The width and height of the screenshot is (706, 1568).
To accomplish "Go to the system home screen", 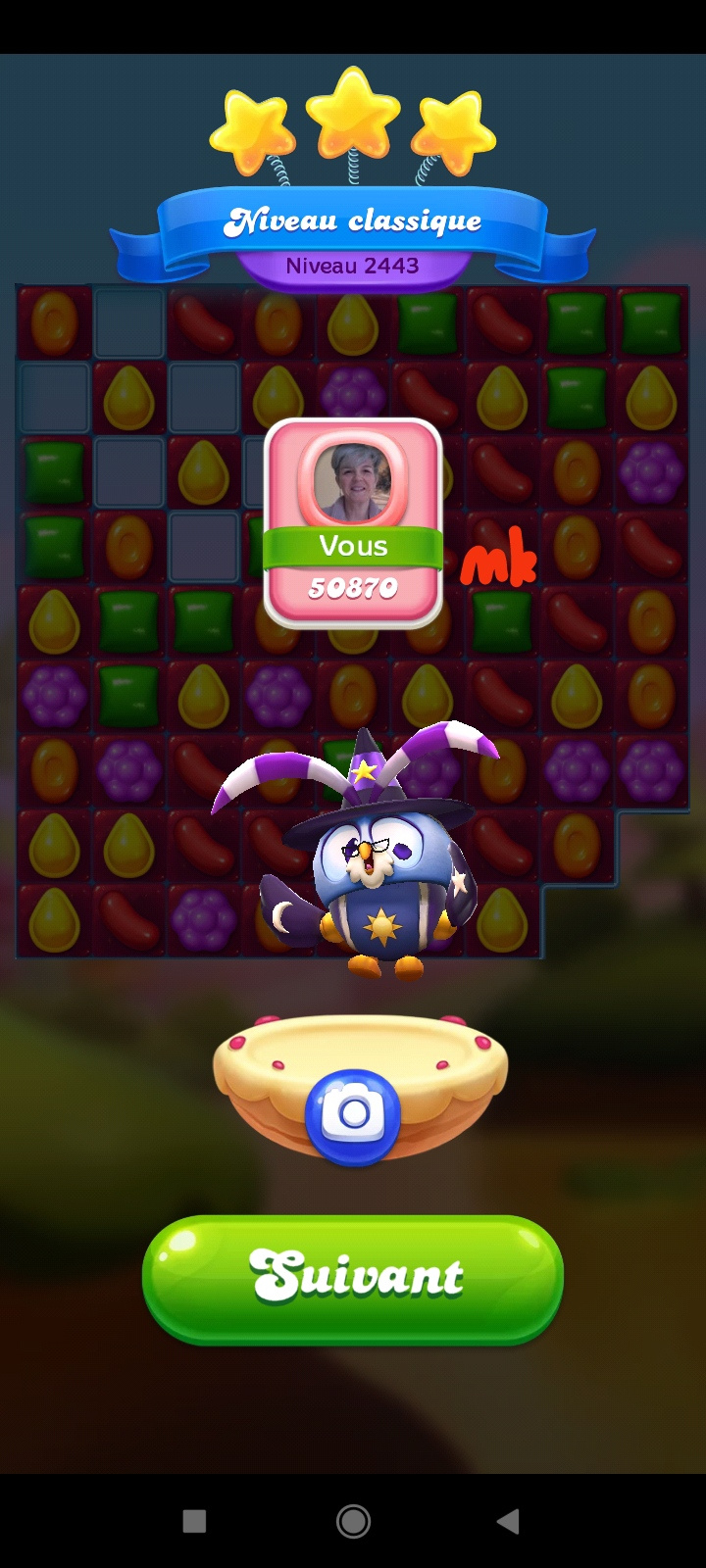I will [353, 1521].
